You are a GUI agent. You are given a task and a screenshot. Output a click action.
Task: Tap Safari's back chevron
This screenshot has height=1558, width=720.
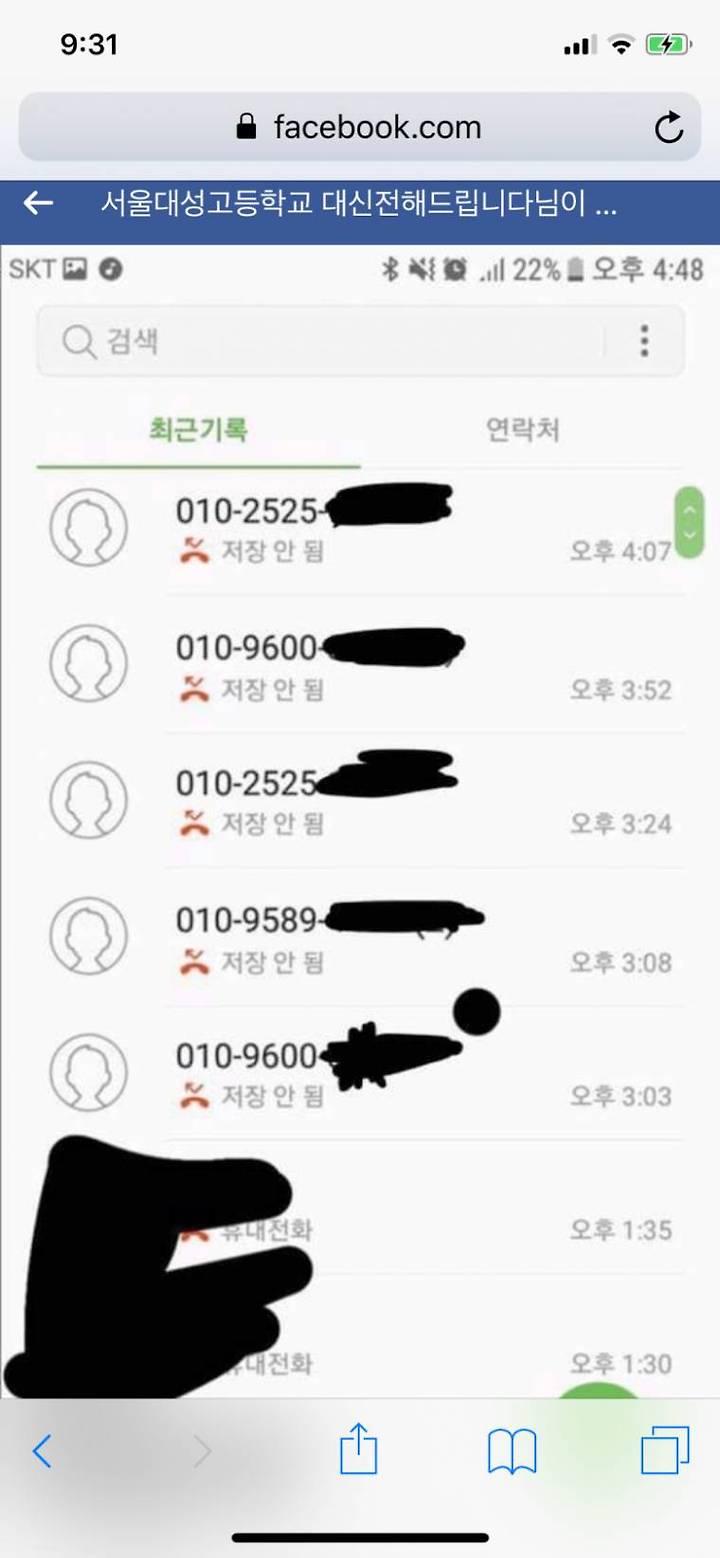pos(41,1450)
